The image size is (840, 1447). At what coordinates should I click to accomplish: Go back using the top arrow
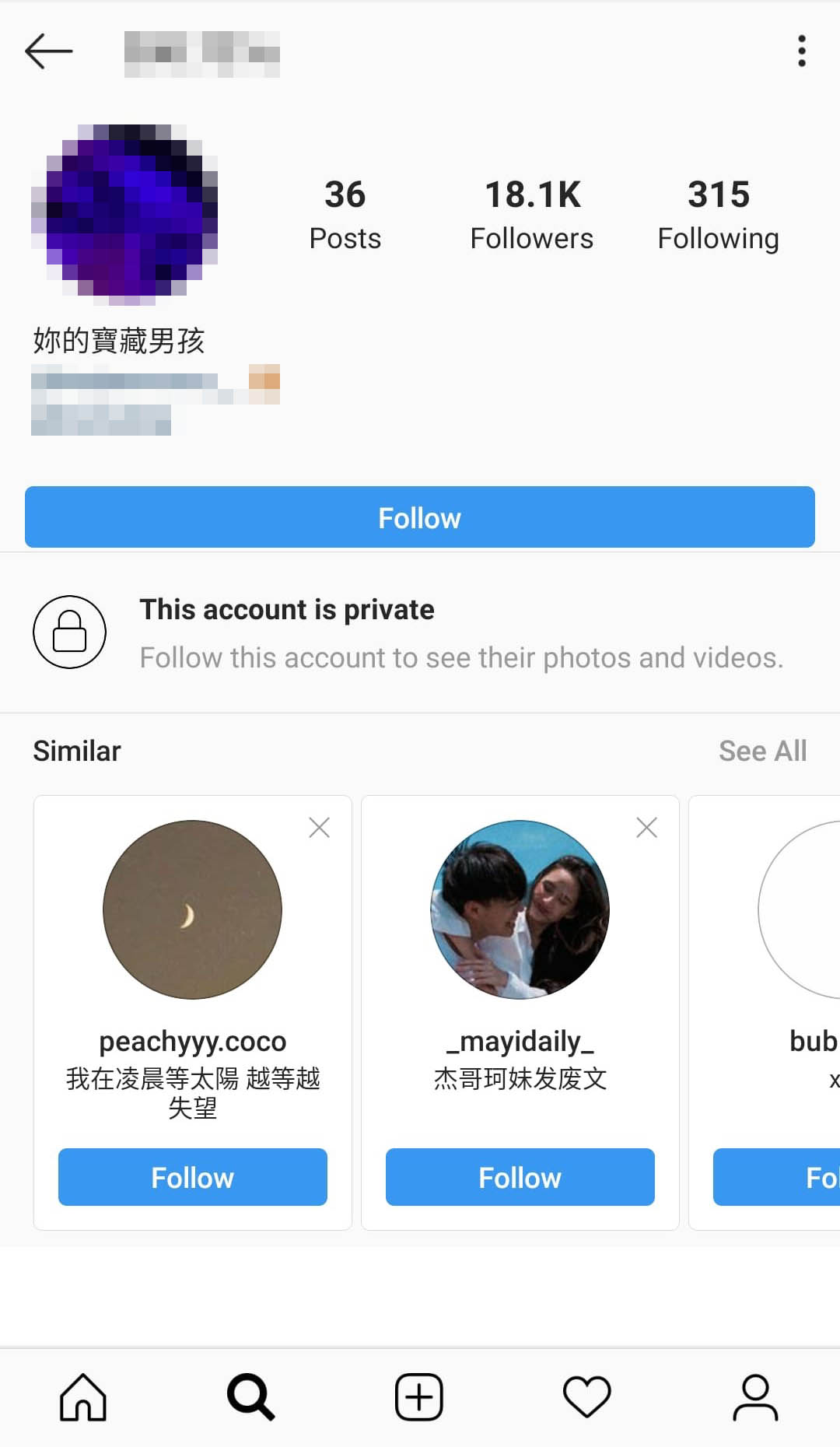[48, 51]
